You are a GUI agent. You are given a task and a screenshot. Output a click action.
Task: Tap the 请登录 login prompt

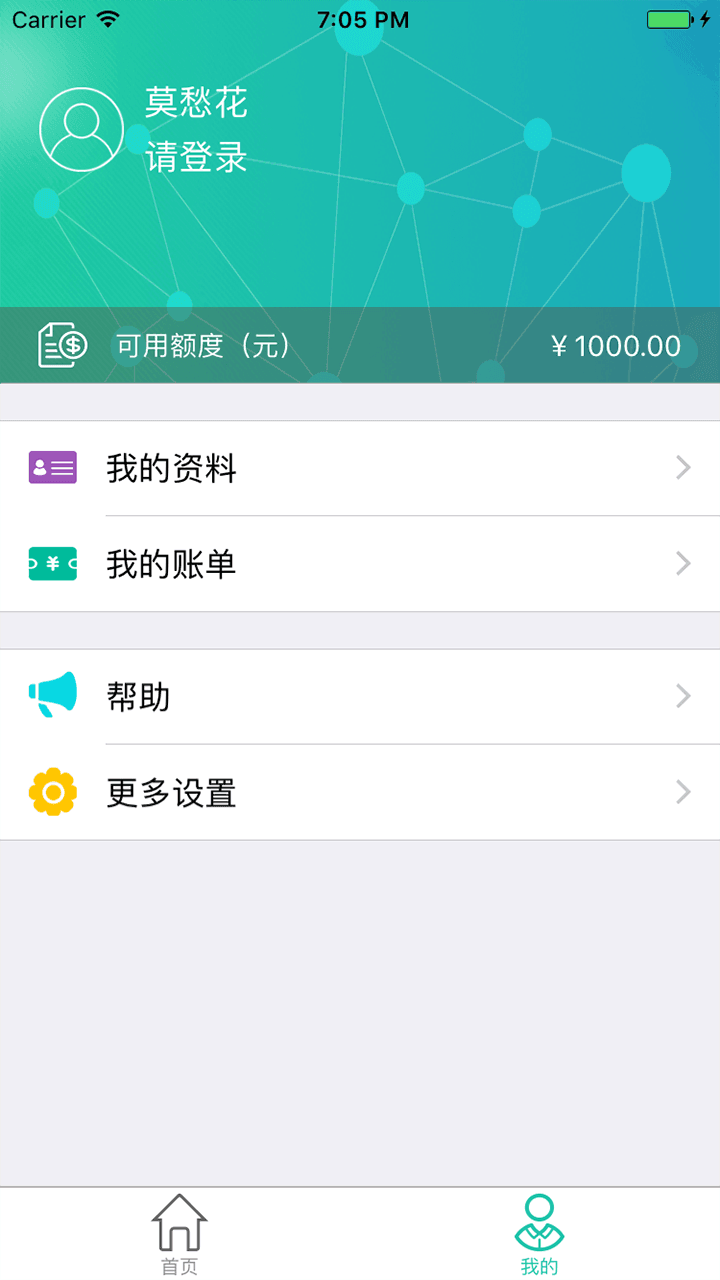(197, 158)
